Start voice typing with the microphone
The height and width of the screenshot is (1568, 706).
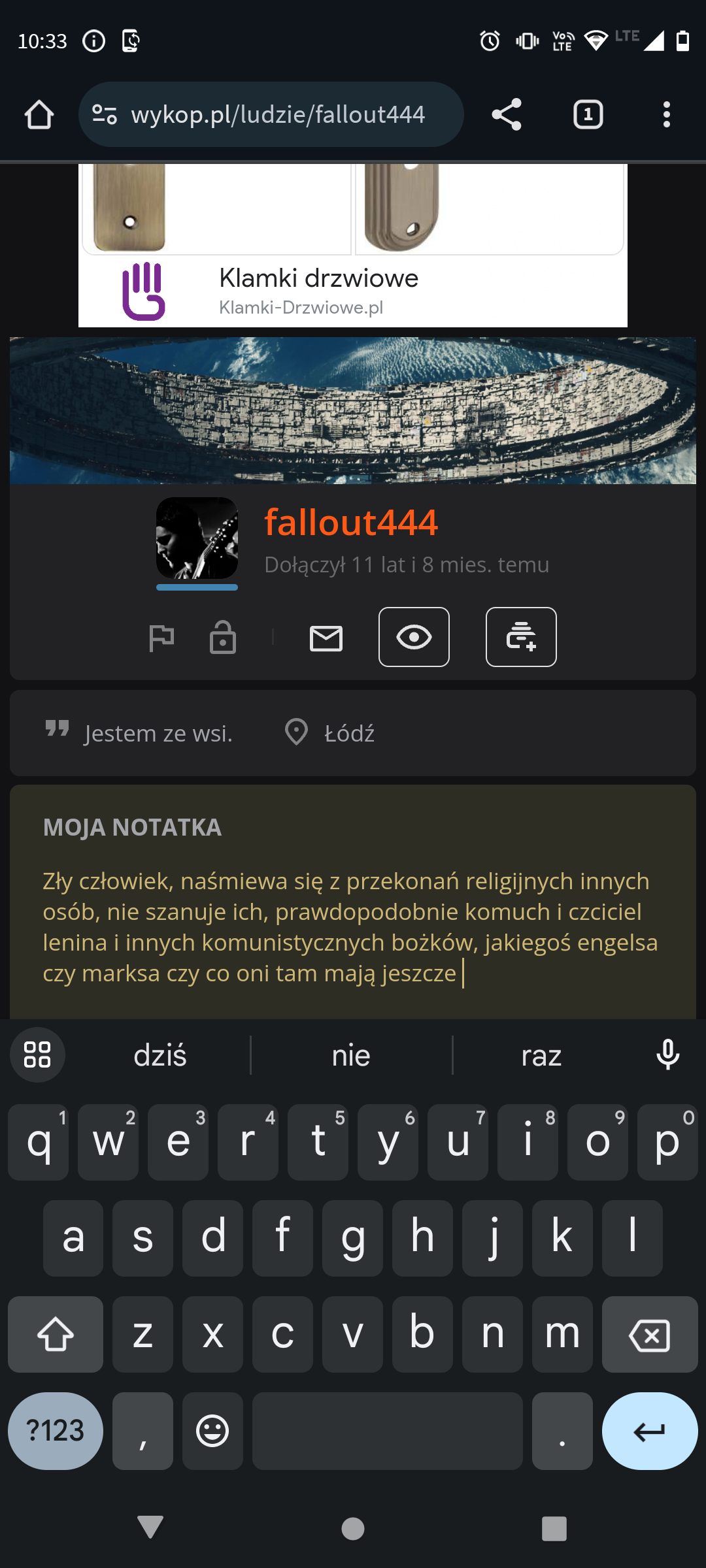667,1055
